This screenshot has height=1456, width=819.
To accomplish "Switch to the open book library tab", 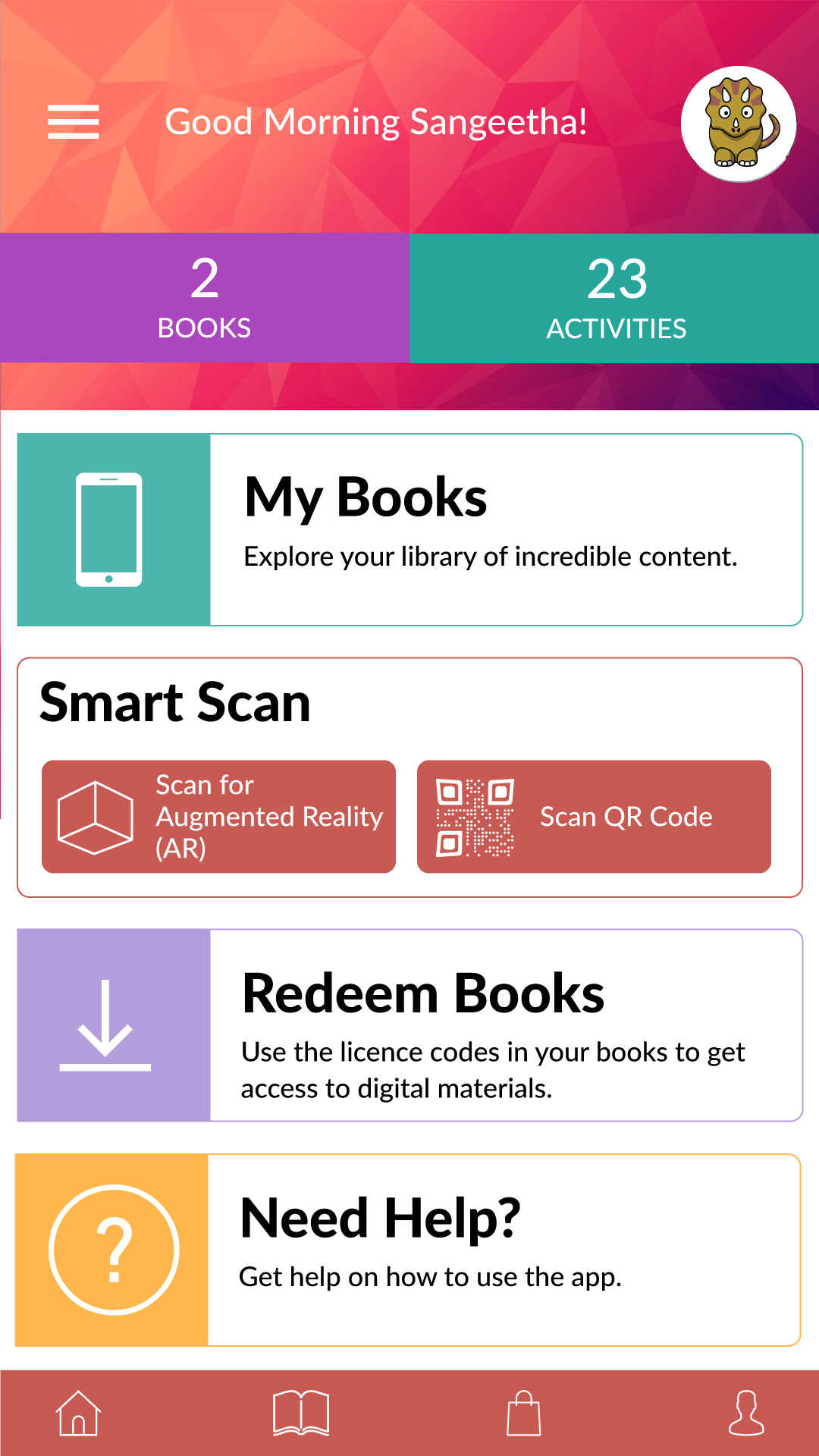I will (301, 1414).
